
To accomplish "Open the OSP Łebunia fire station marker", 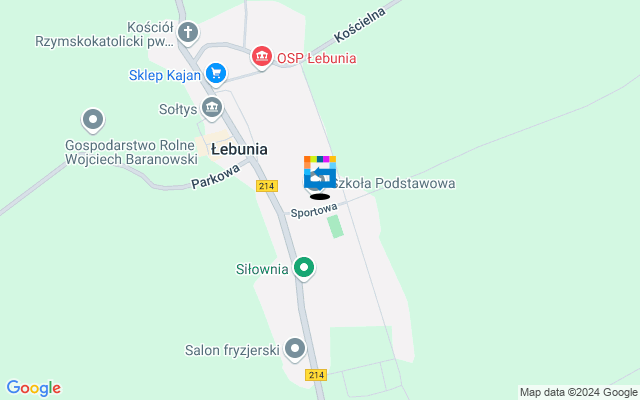I will coord(261,57).
